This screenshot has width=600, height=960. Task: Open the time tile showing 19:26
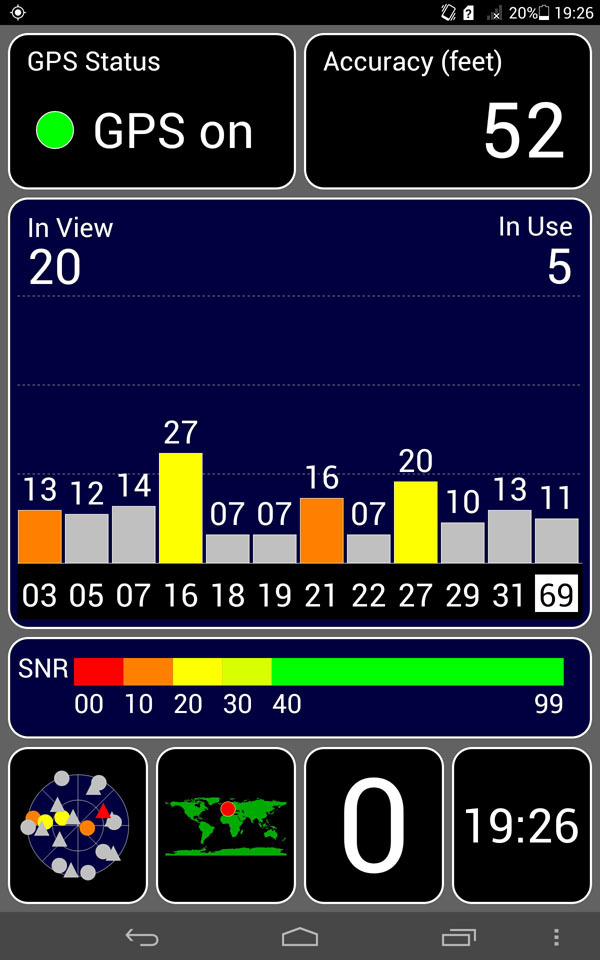coord(521,826)
